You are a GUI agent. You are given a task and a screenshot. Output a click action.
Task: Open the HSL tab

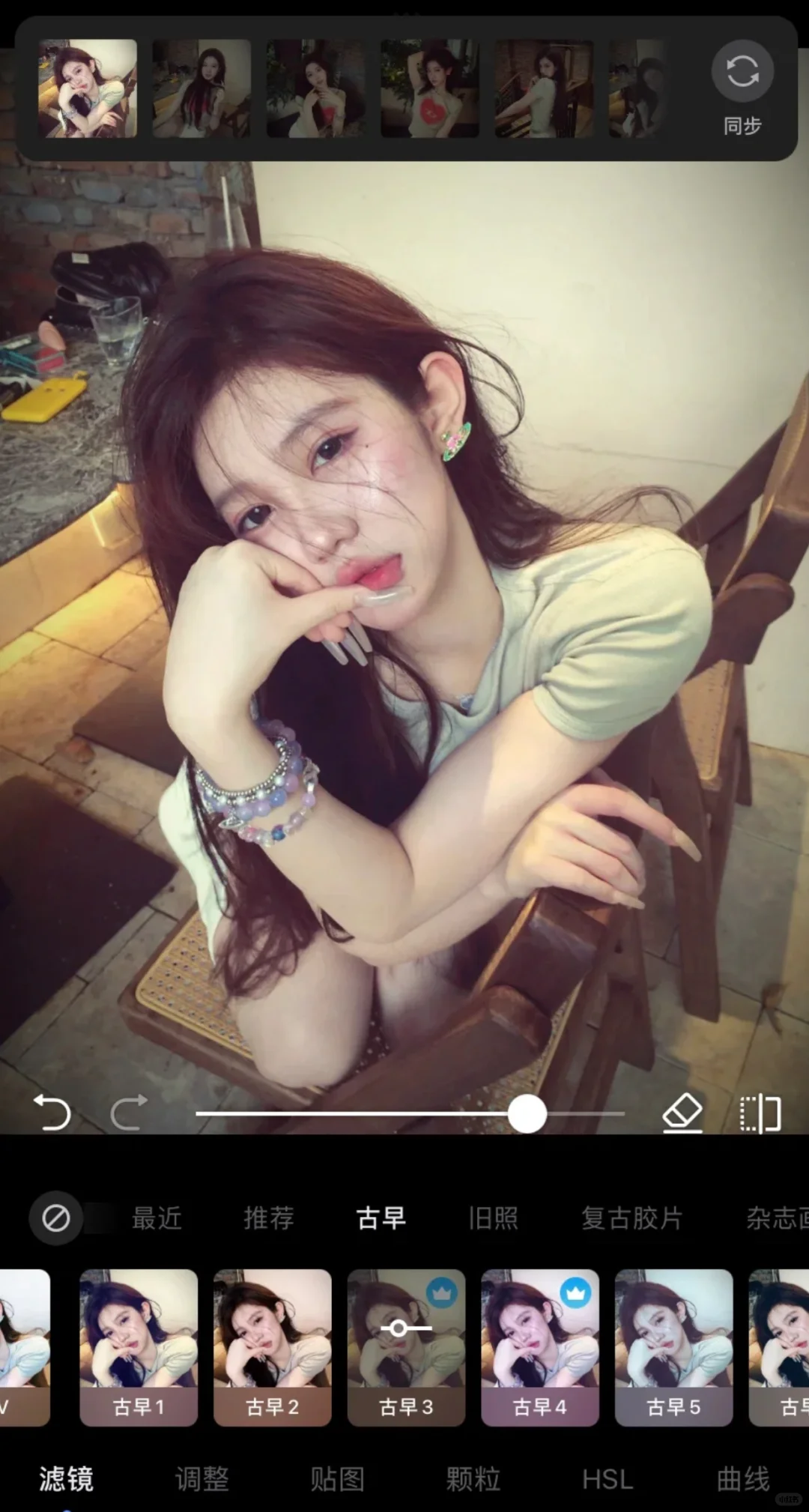coord(607,1479)
